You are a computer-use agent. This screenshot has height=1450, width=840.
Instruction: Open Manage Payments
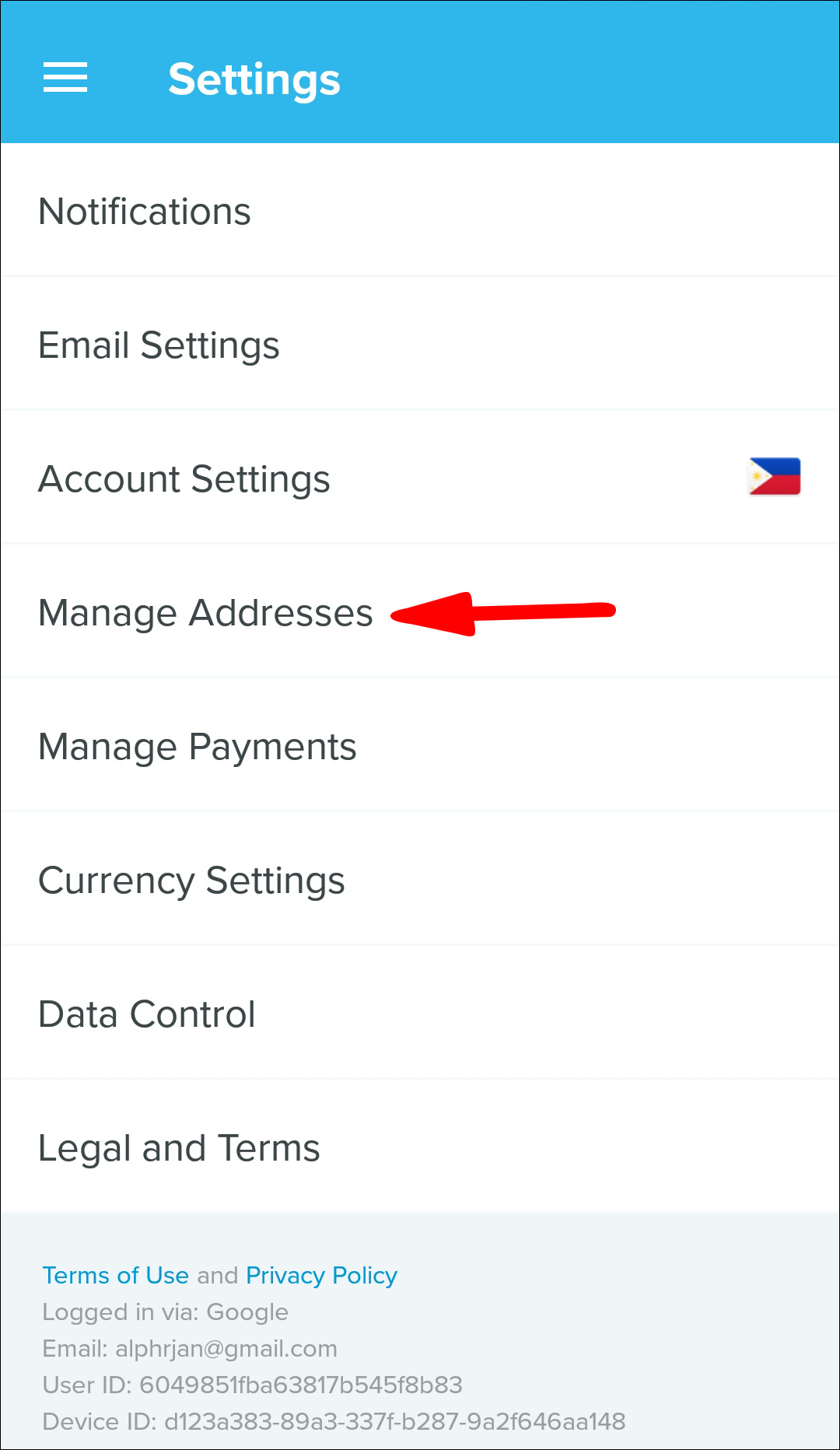[198, 747]
